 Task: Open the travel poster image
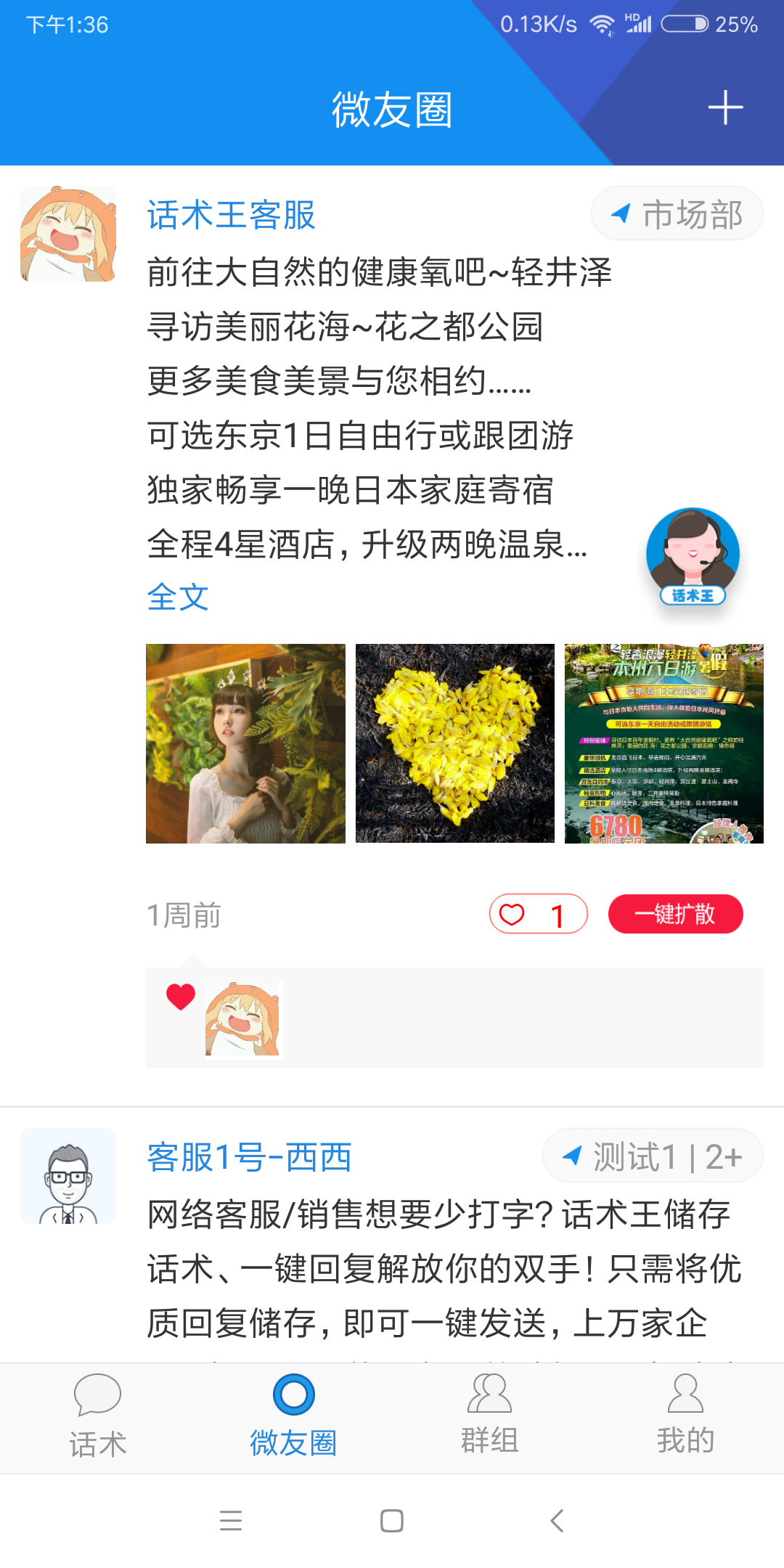click(663, 743)
